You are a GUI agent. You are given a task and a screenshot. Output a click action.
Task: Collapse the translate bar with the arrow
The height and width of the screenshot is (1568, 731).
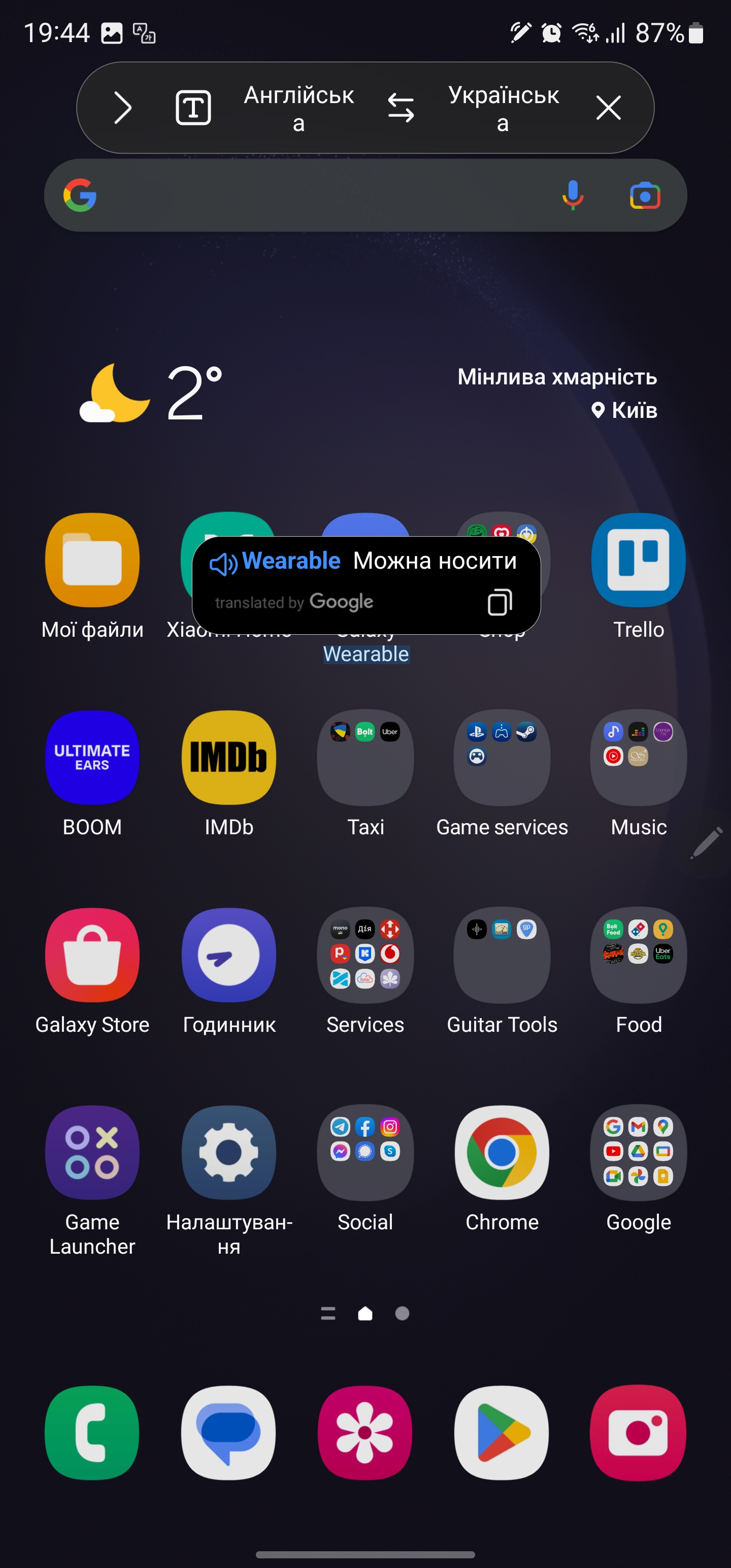pos(123,108)
